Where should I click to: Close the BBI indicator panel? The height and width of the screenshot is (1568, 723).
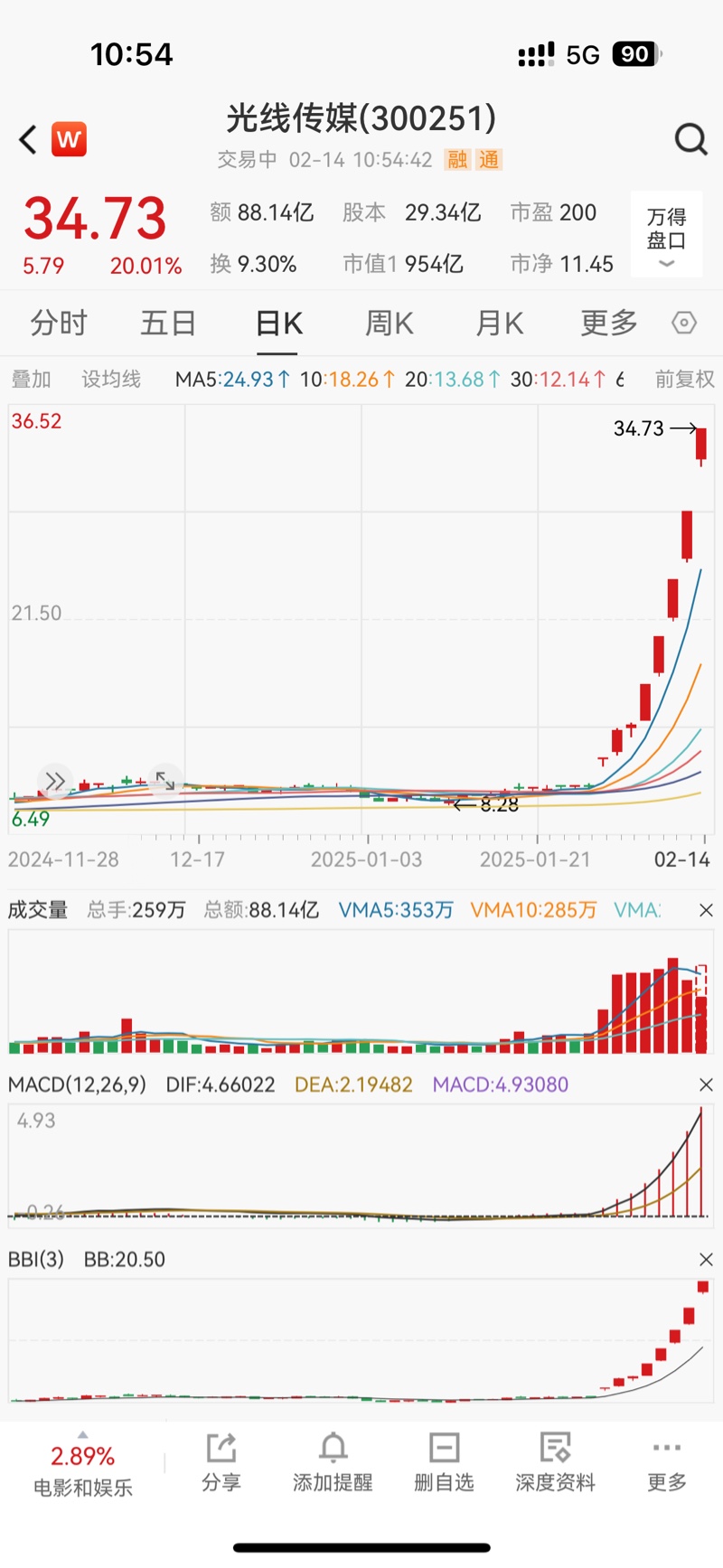[707, 1259]
